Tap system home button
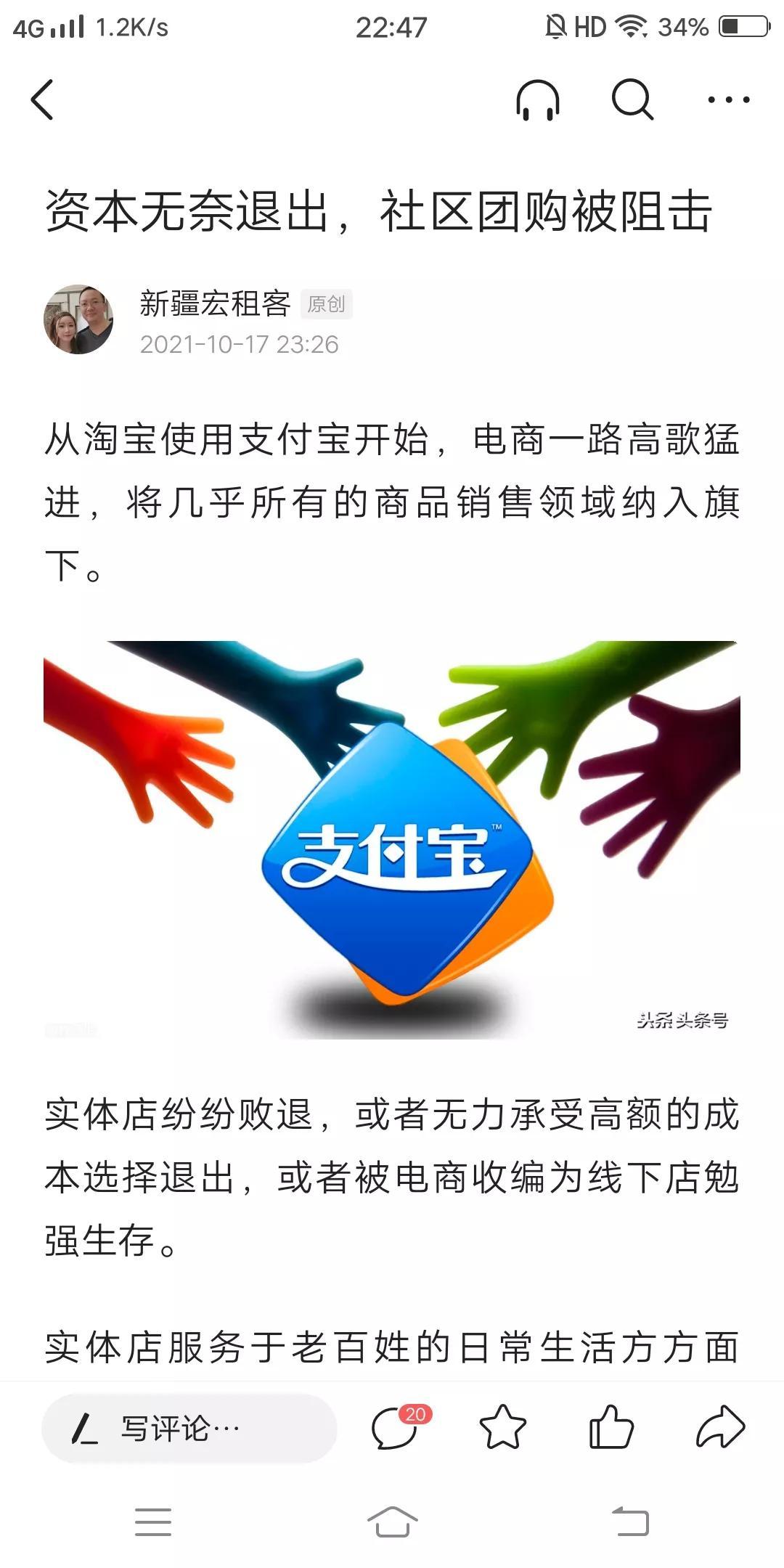Screen dimensions: 784x1568 (x=392, y=1522)
